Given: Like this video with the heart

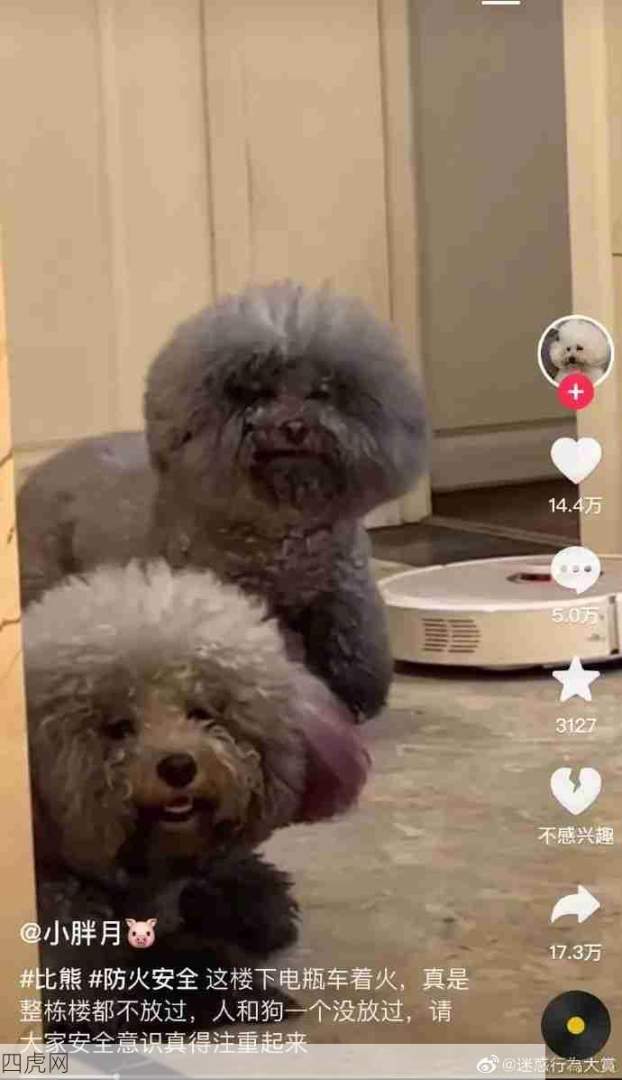Looking at the screenshot, I should [x=576, y=460].
